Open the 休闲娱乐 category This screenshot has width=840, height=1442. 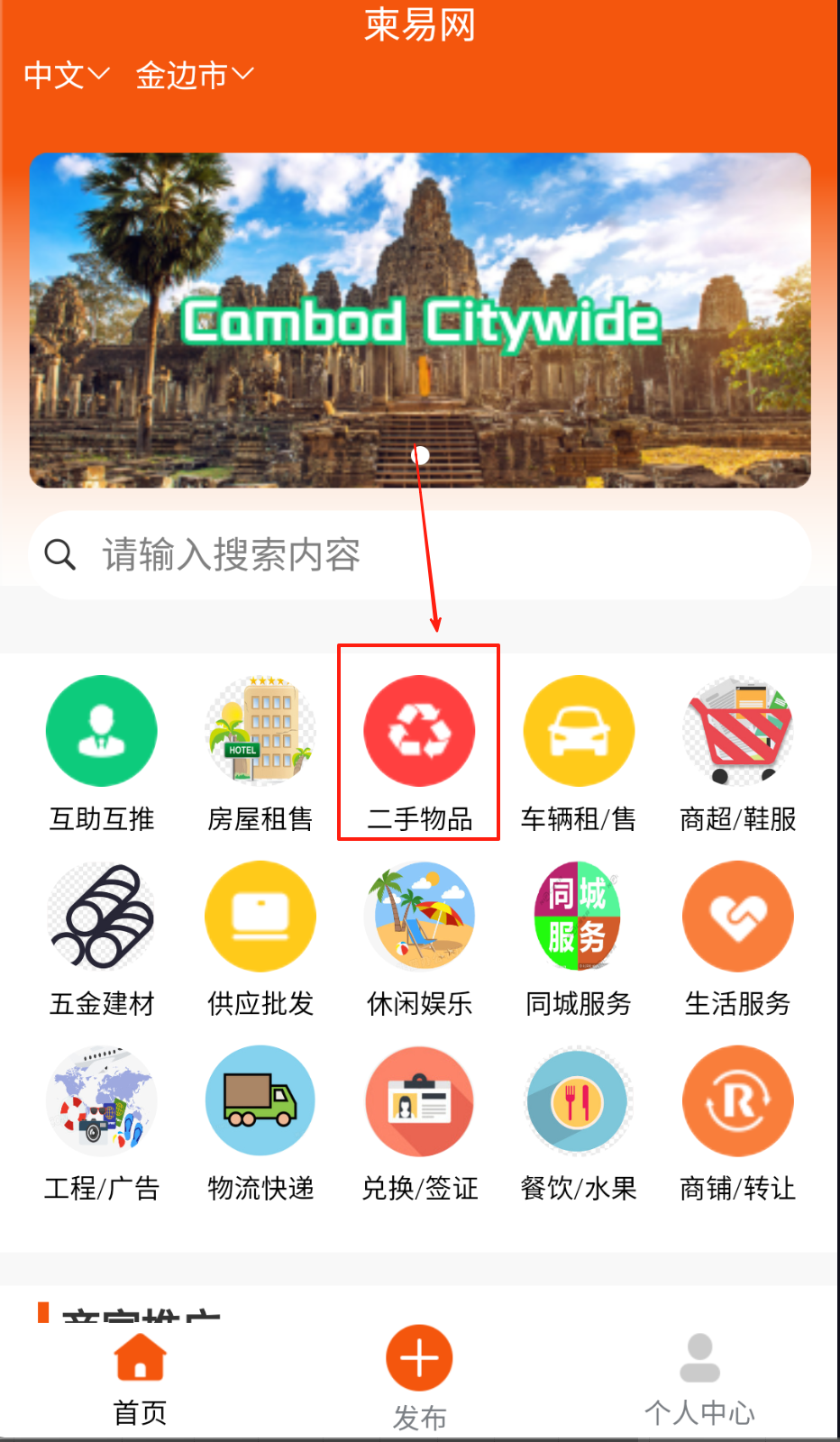[419, 917]
